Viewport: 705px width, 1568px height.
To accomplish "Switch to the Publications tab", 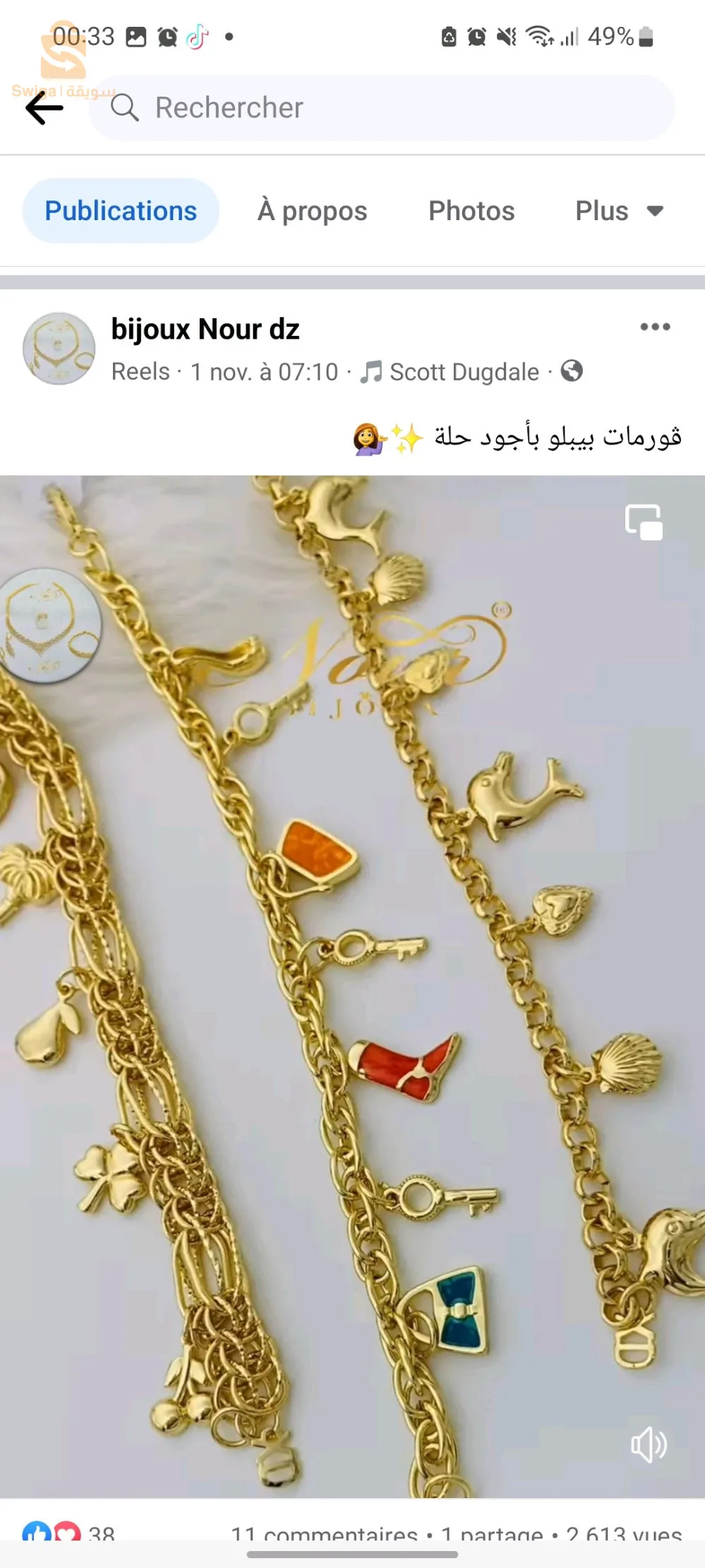I will (121, 211).
